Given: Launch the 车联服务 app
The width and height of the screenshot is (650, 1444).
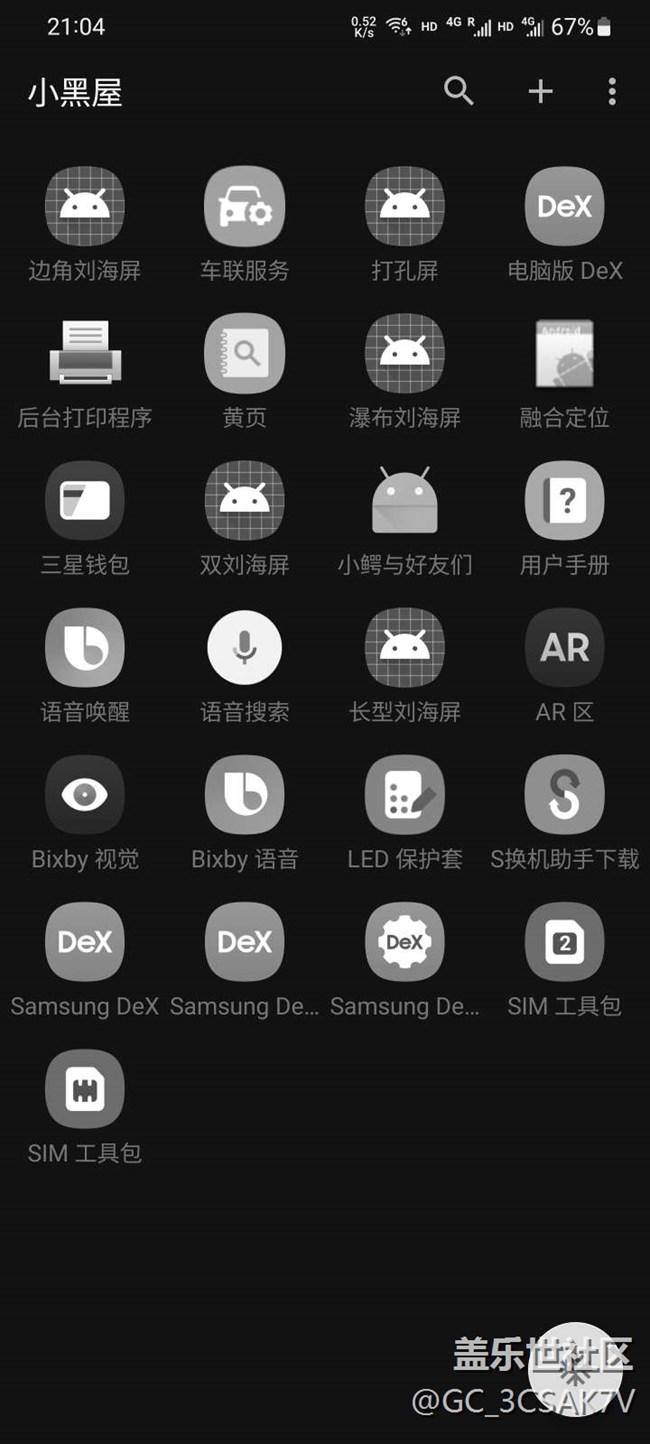Looking at the screenshot, I should (x=245, y=207).
